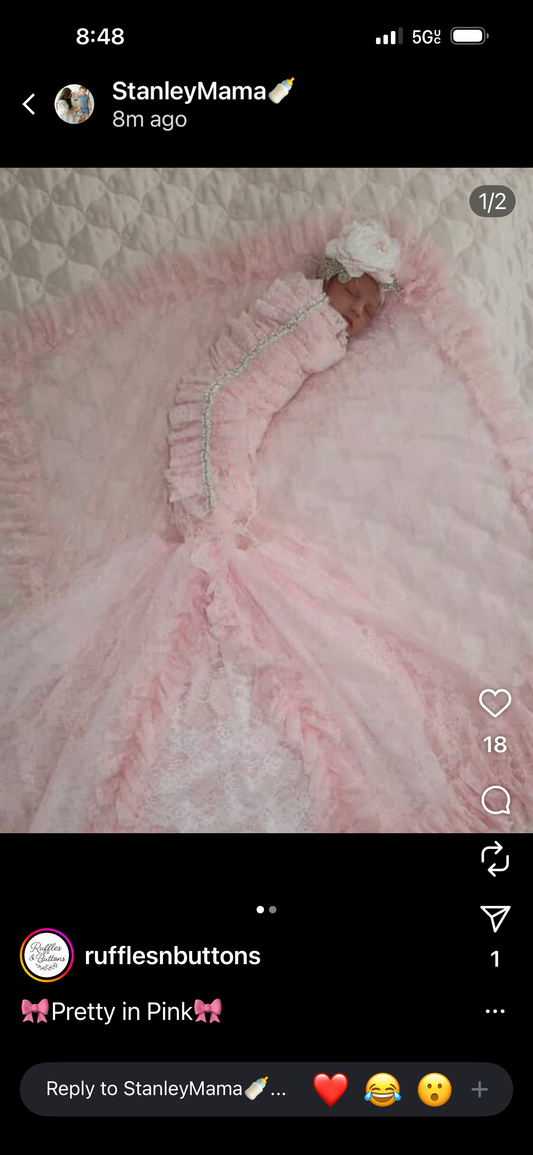The height and width of the screenshot is (1155, 533).
Task: Open more reactions with the plus icon
Action: tap(479, 1089)
